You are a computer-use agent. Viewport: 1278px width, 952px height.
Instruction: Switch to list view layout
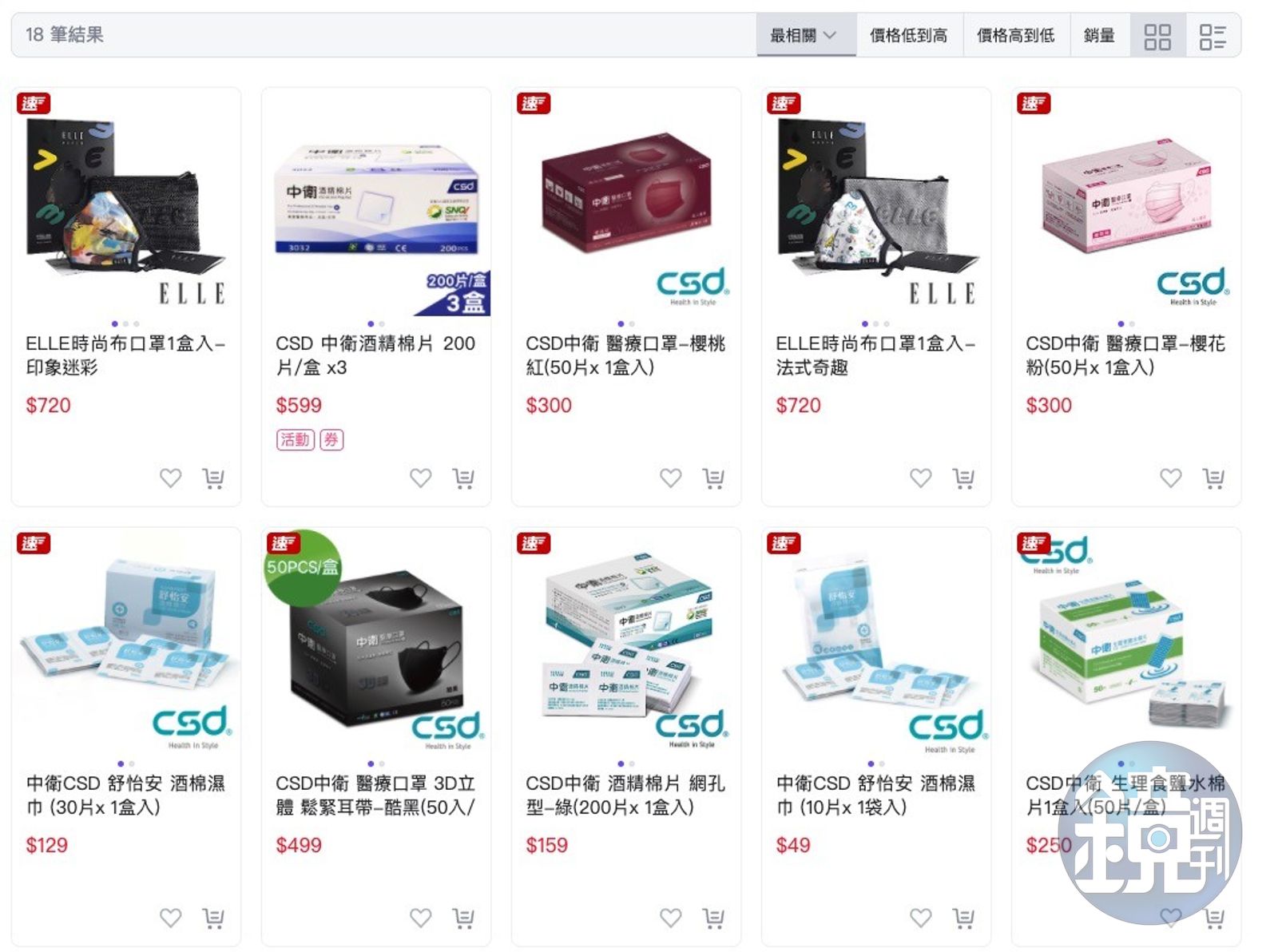click(x=1213, y=36)
